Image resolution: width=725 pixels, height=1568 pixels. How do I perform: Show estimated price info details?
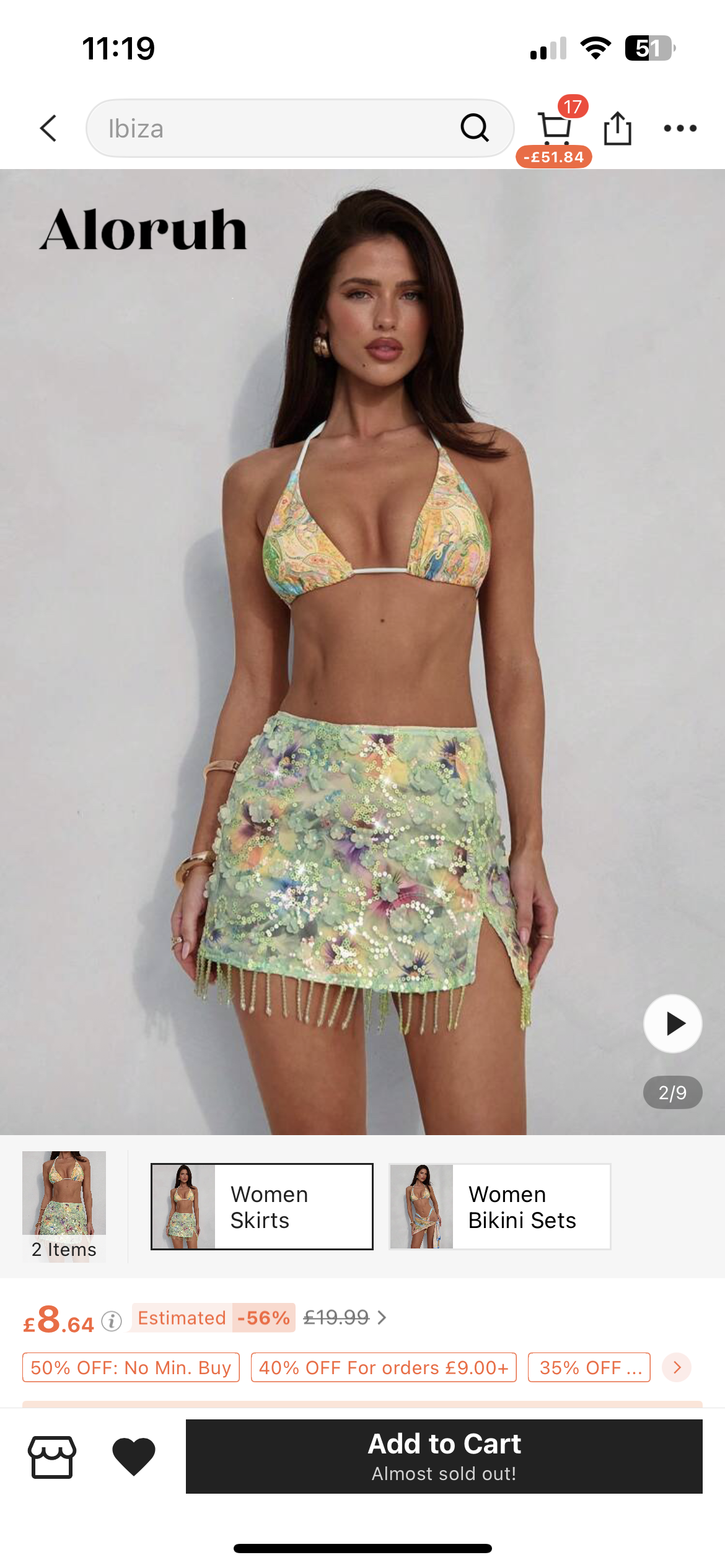tap(112, 1321)
